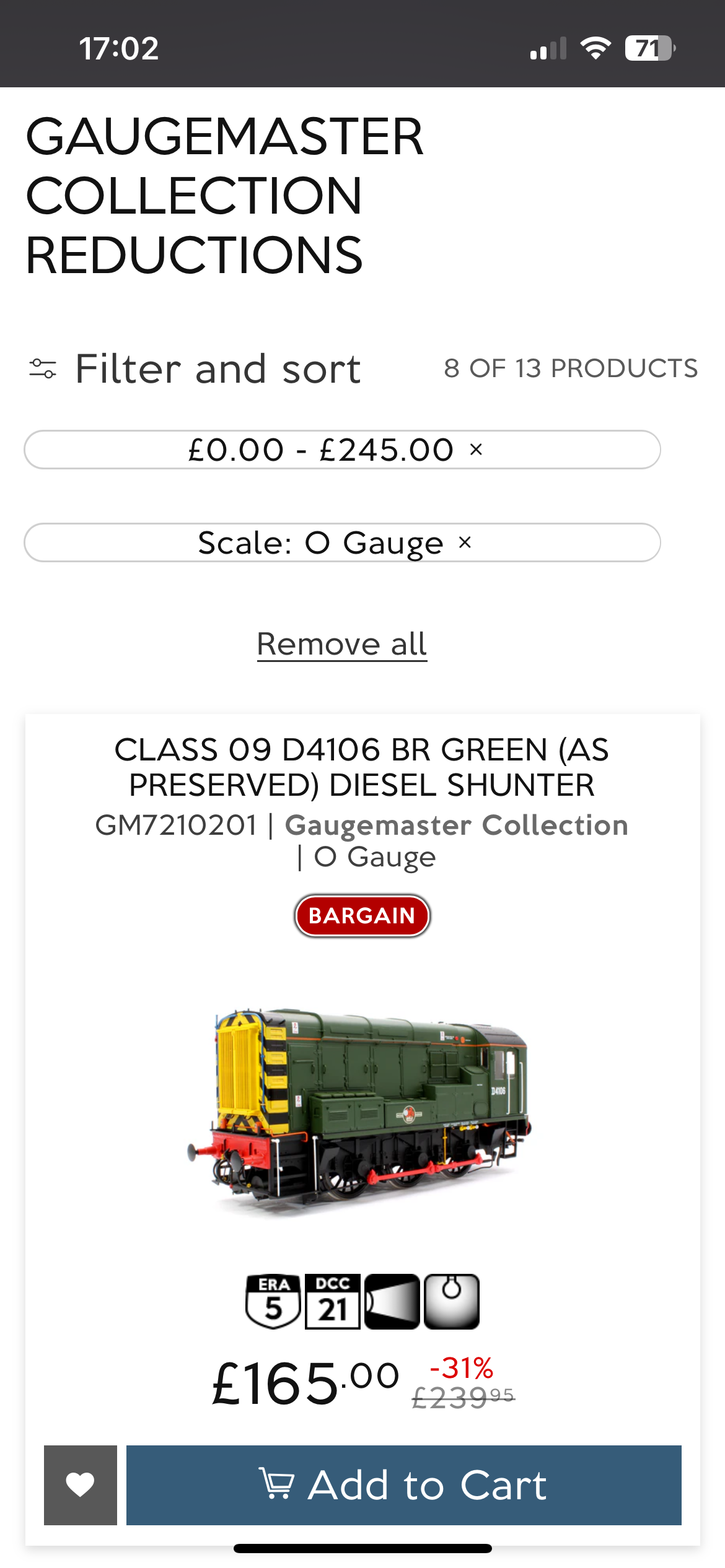The height and width of the screenshot is (1568, 725).
Task: Open the Gaugemaster Collection brand link
Action: (456, 825)
